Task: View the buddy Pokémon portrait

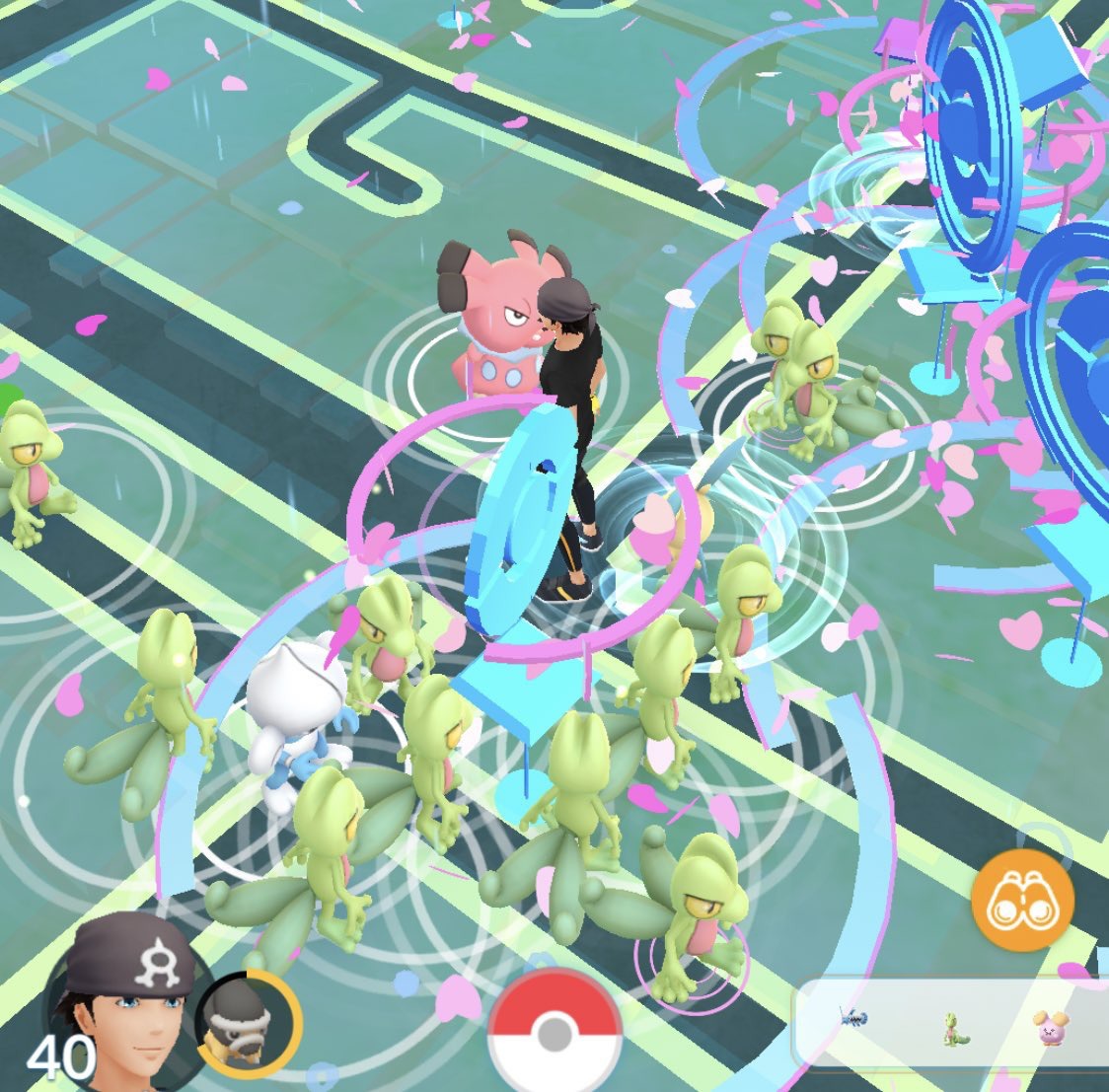Action: tap(249, 1020)
